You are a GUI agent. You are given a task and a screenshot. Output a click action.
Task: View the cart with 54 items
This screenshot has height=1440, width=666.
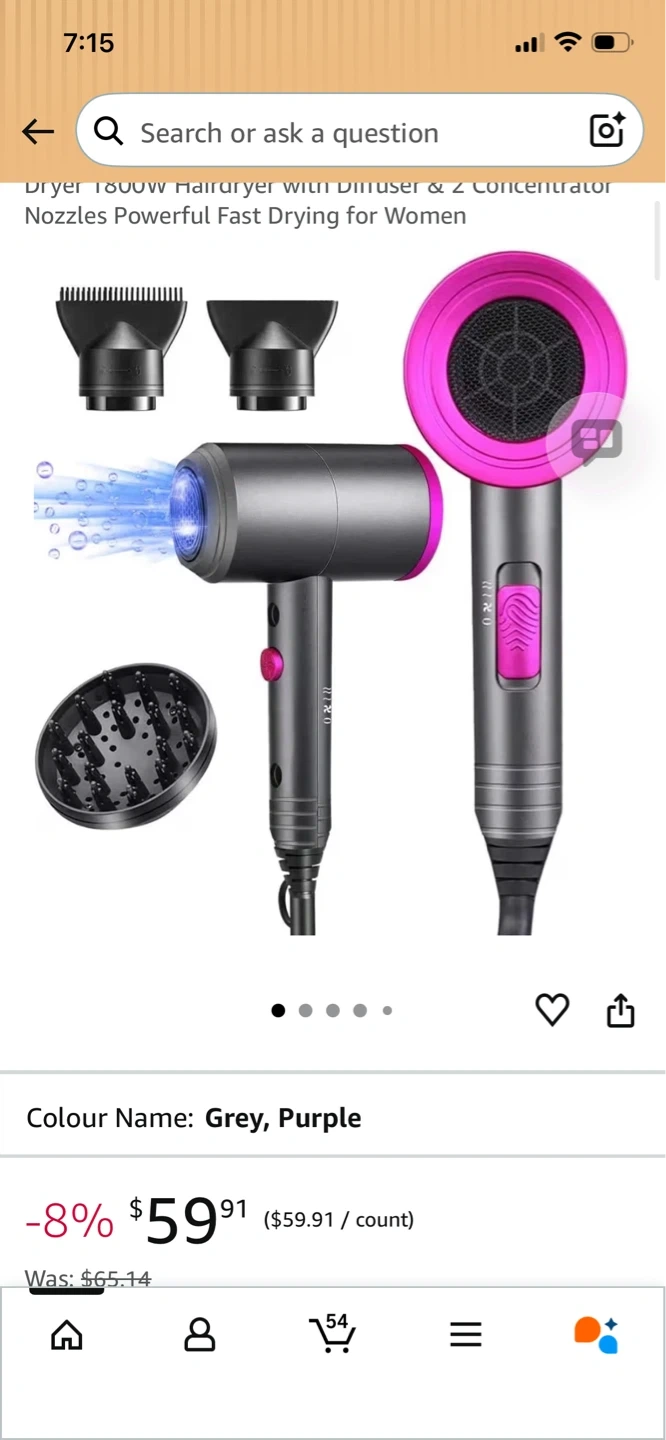pyautogui.click(x=332, y=1334)
